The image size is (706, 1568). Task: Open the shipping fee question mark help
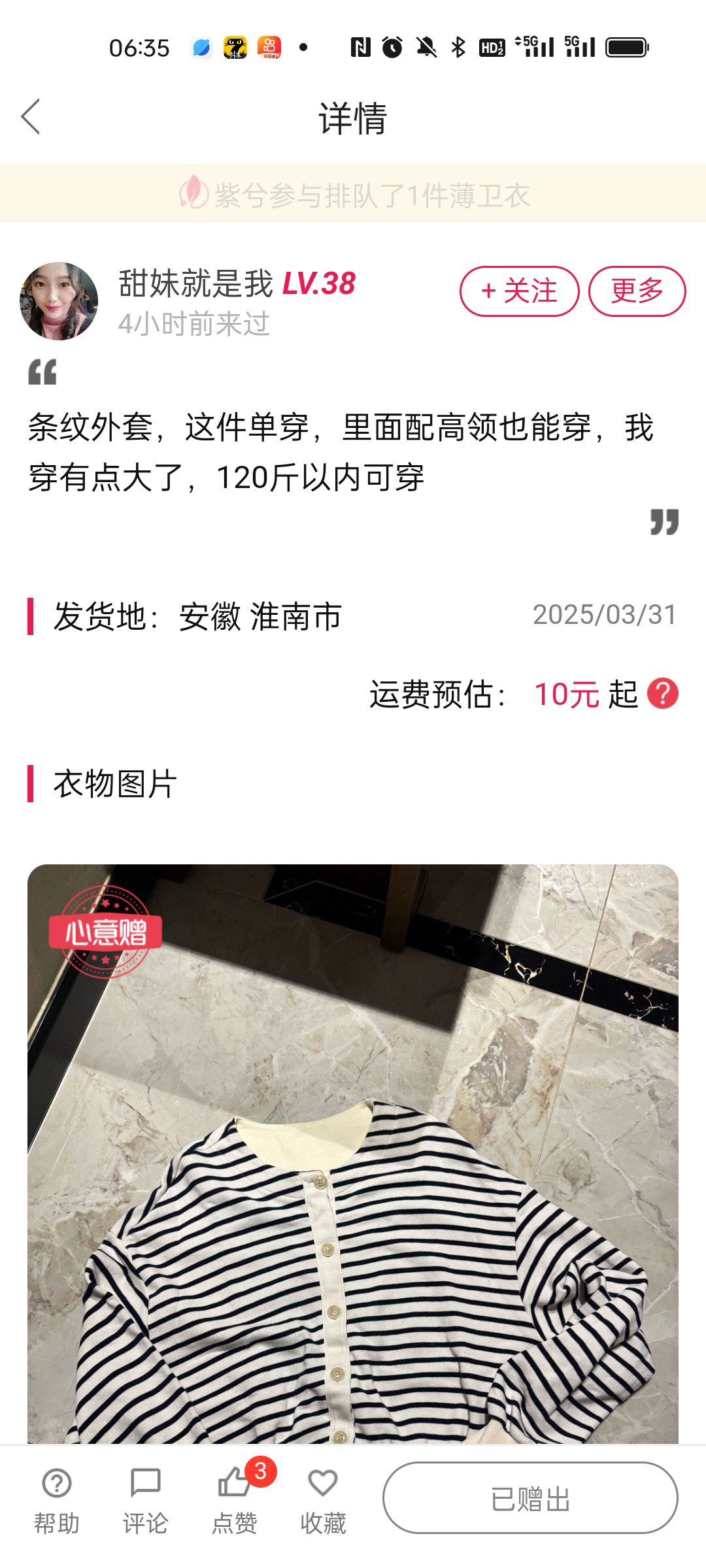[663, 694]
